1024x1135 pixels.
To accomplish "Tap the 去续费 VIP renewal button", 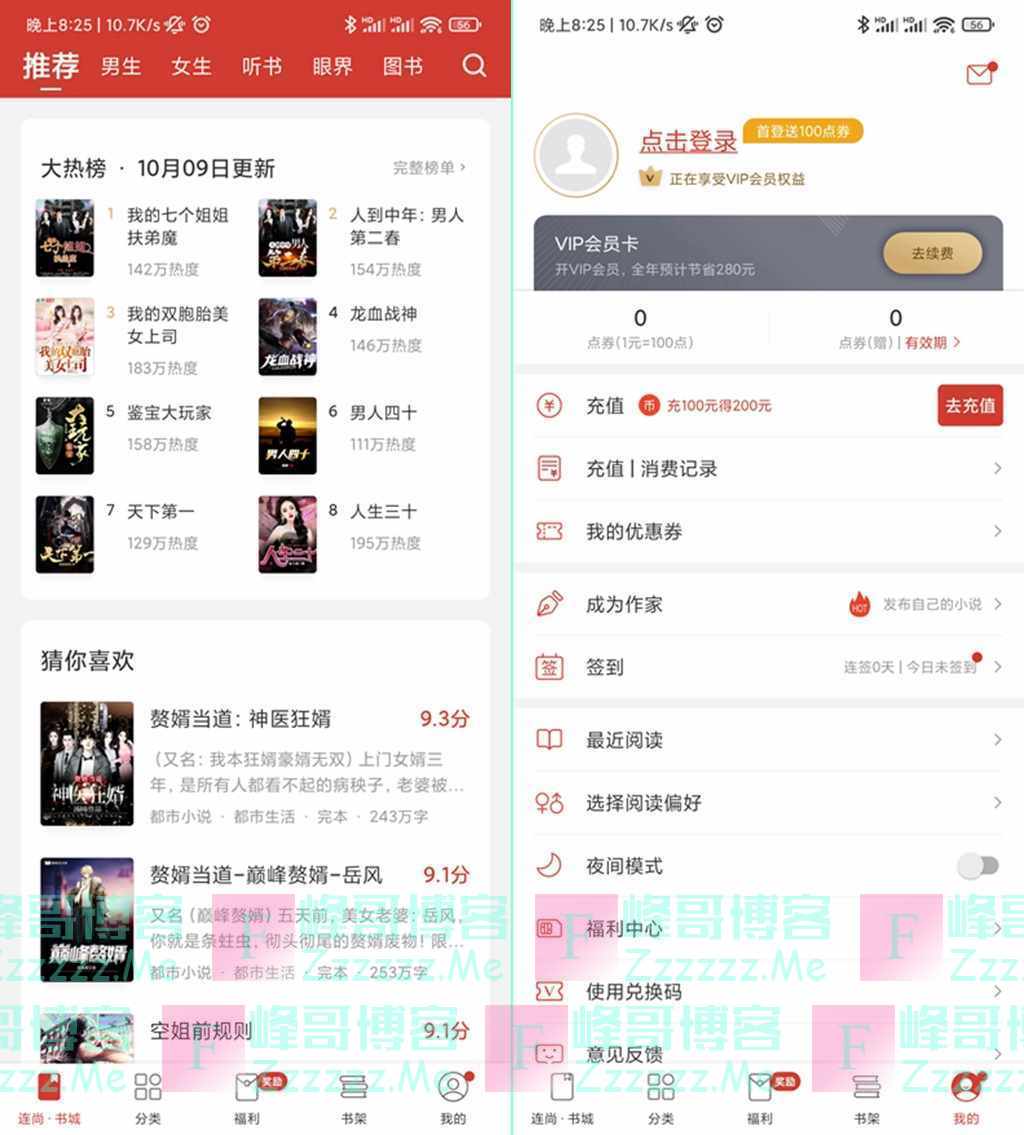I will (932, 254).
